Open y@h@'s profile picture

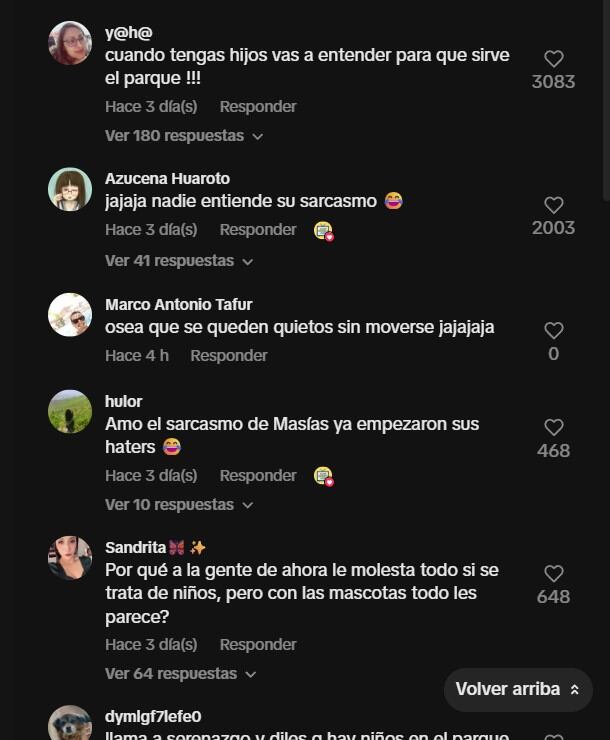pyautogui.click(x=70, y=43)
